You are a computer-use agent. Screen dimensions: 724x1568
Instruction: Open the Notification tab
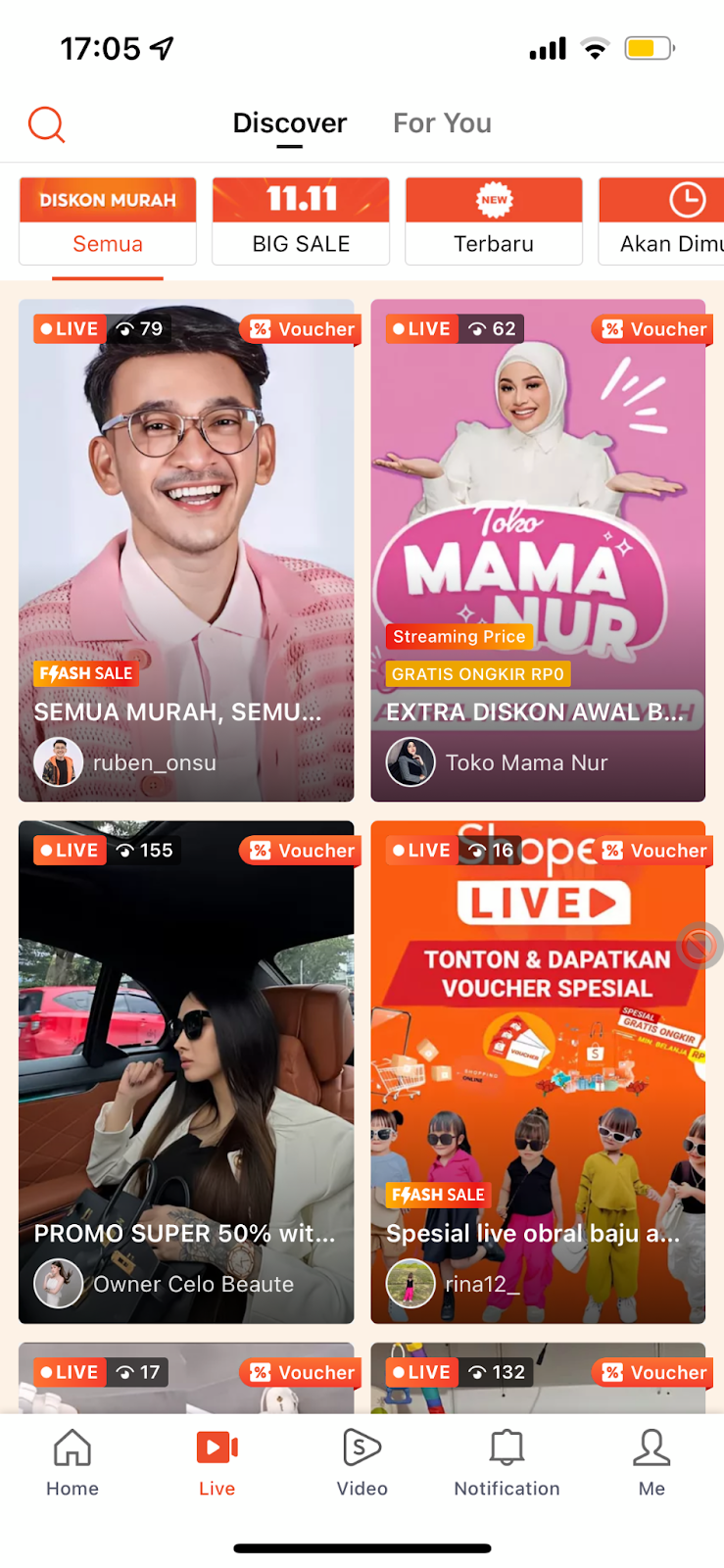pos(507,1462)
